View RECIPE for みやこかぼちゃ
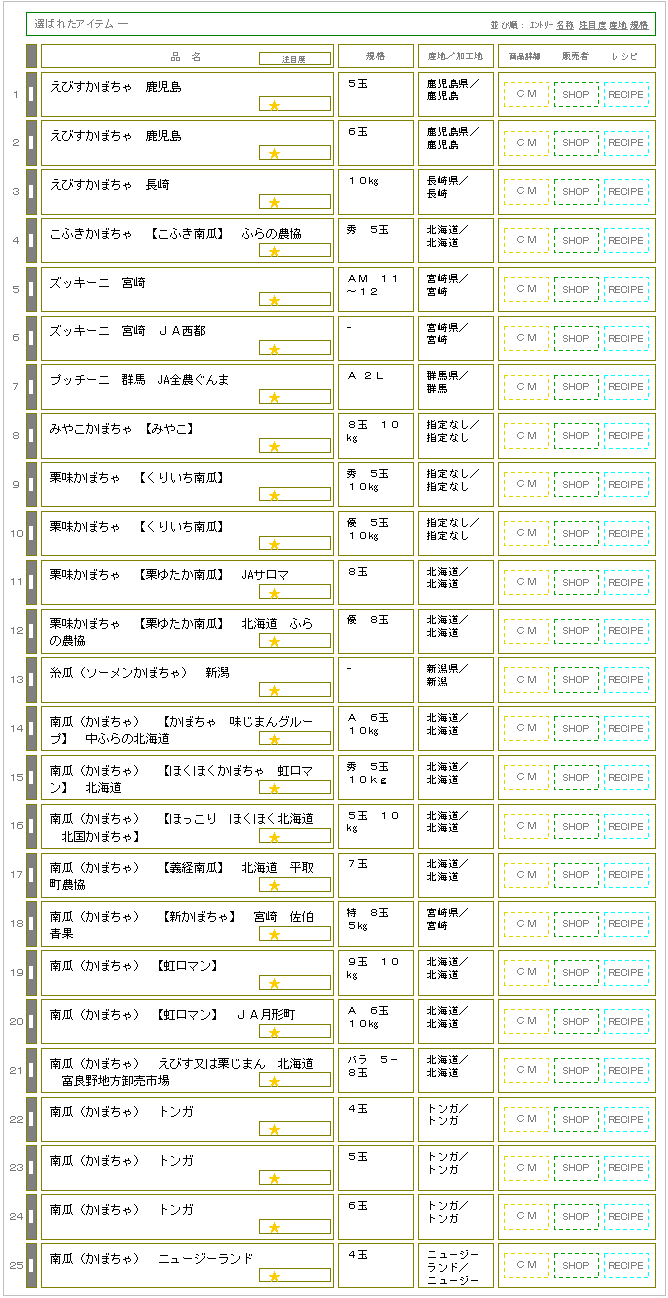The image size is (668, 1298). coord(626,436)
